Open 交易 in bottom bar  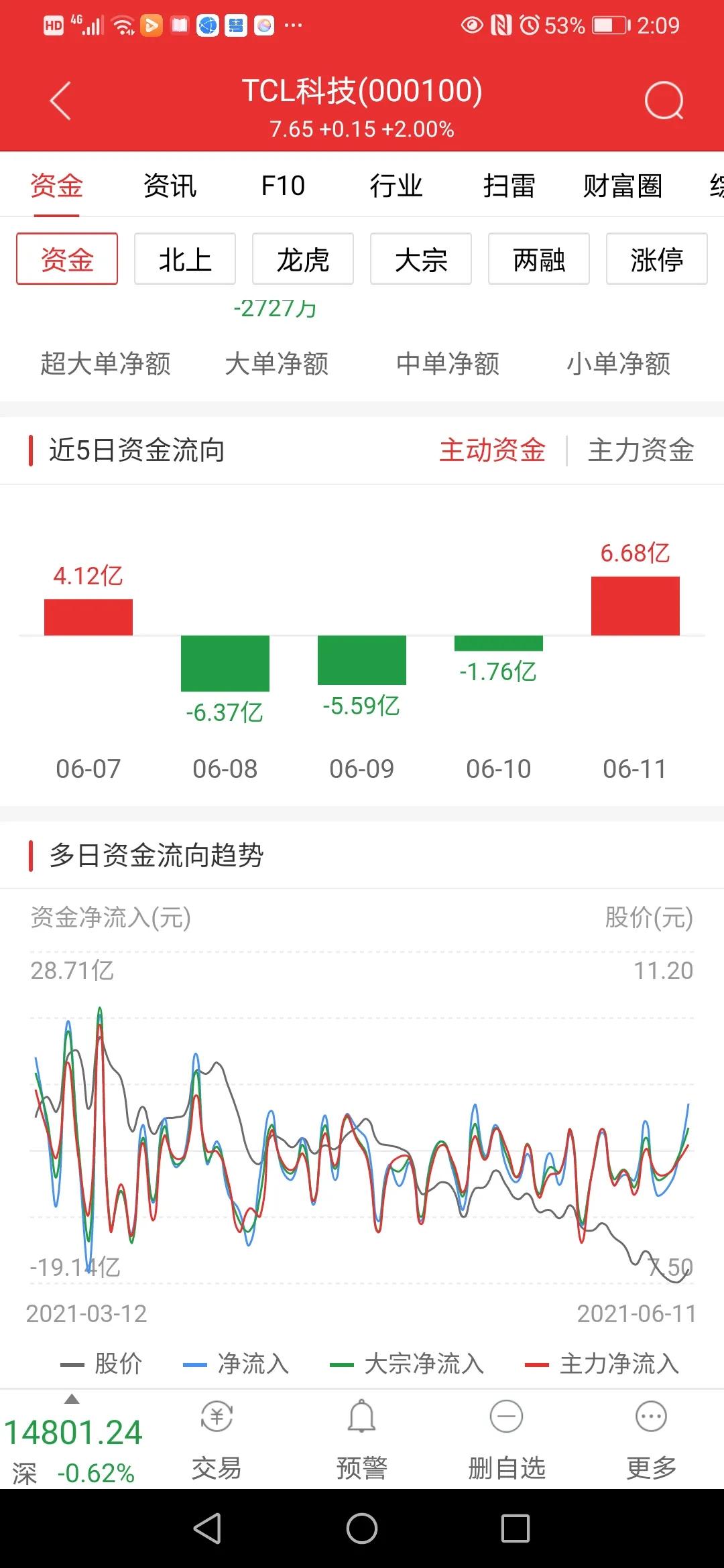[217, 1438]
